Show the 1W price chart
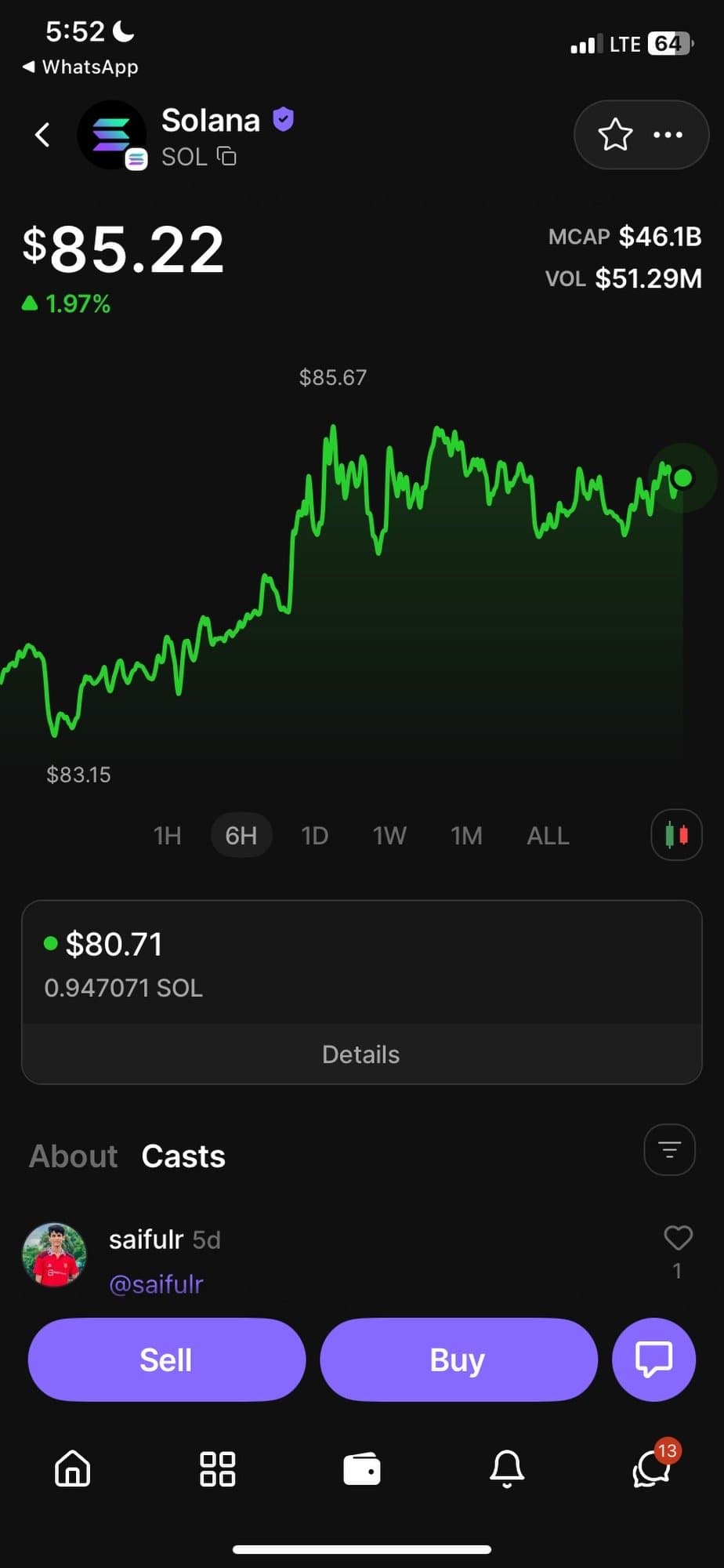 click(389, 836)
